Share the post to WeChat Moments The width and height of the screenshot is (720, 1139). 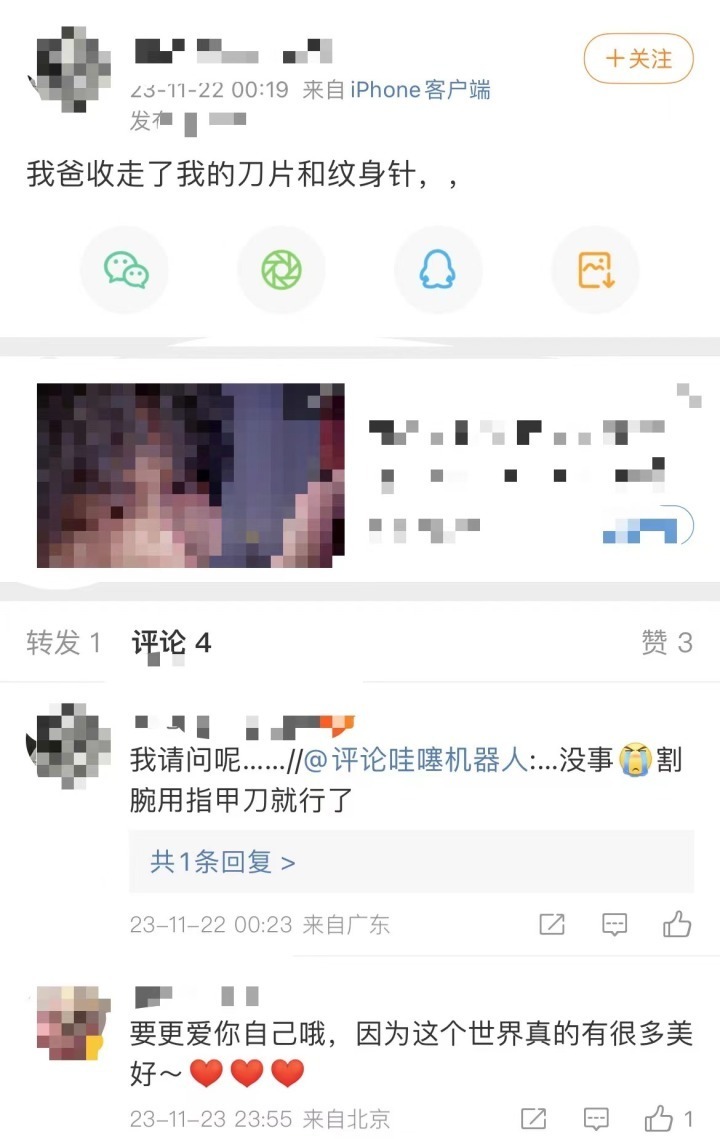280,268
